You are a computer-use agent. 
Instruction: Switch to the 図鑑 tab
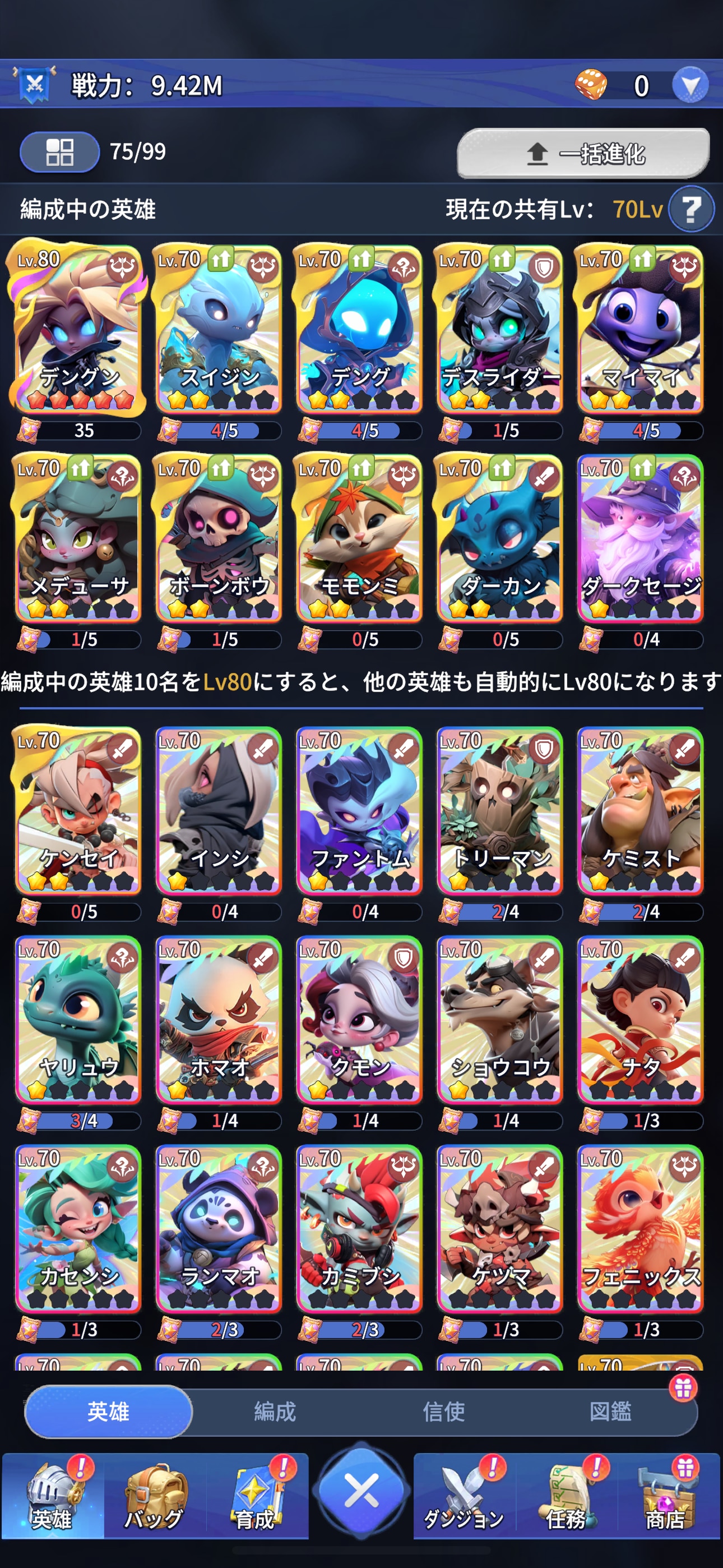click(610, 1411)
